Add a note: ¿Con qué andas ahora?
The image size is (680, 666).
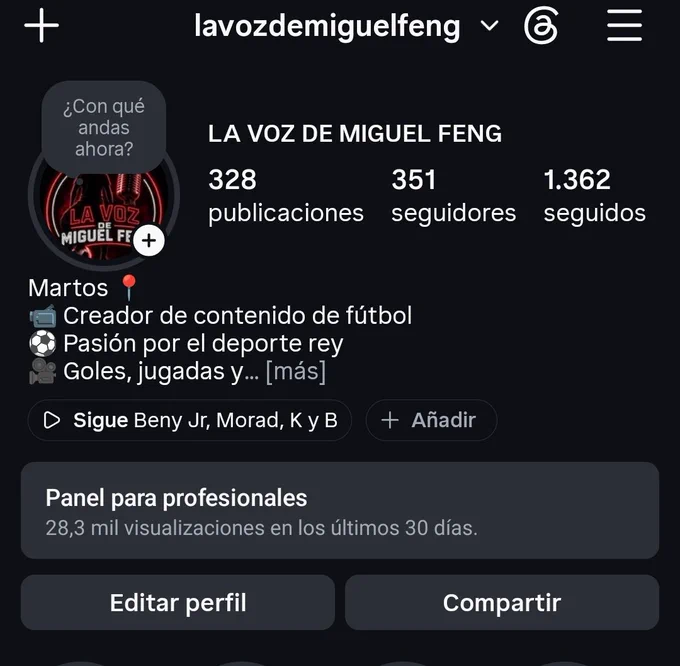tap(104, 127)
